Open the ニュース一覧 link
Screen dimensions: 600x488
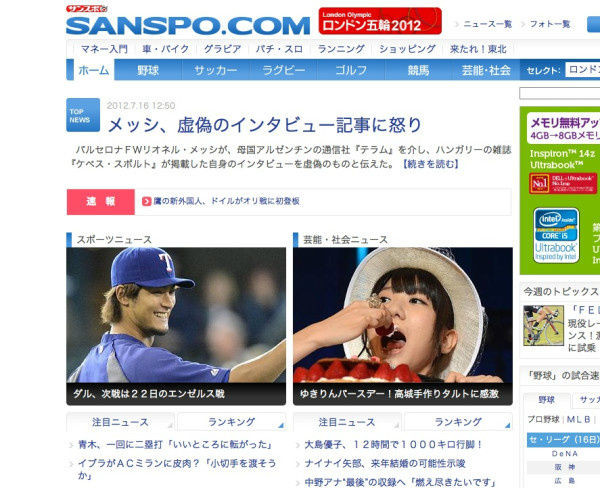coord(488,23)
